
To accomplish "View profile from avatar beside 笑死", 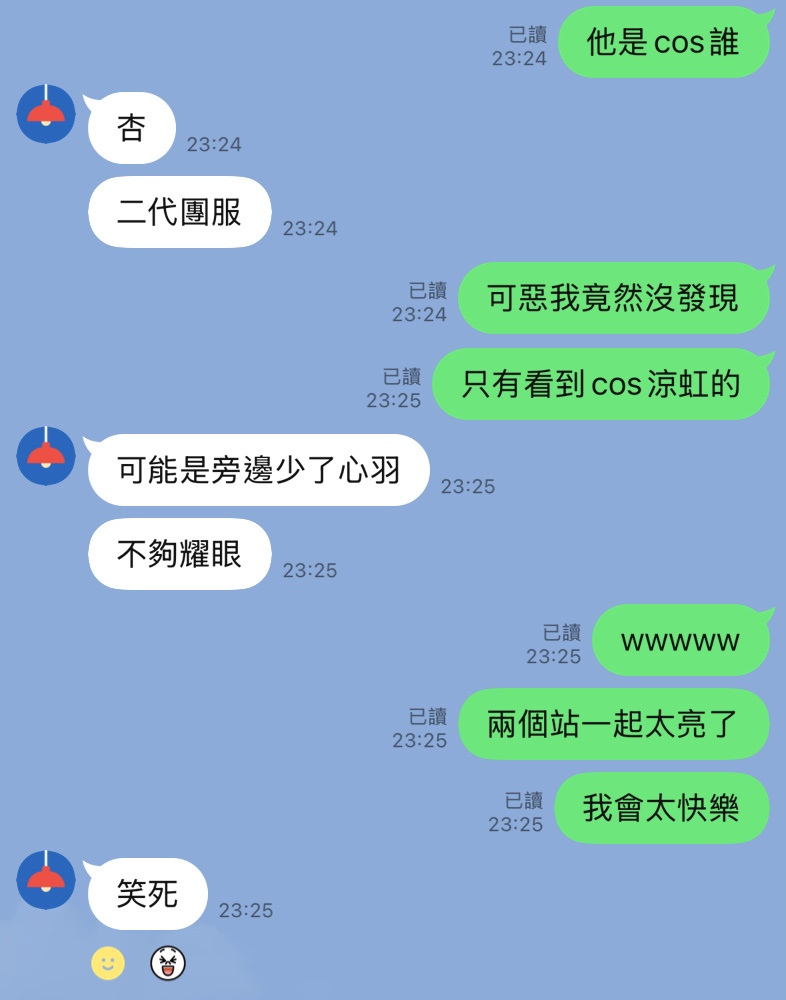I will pos(46,880).
